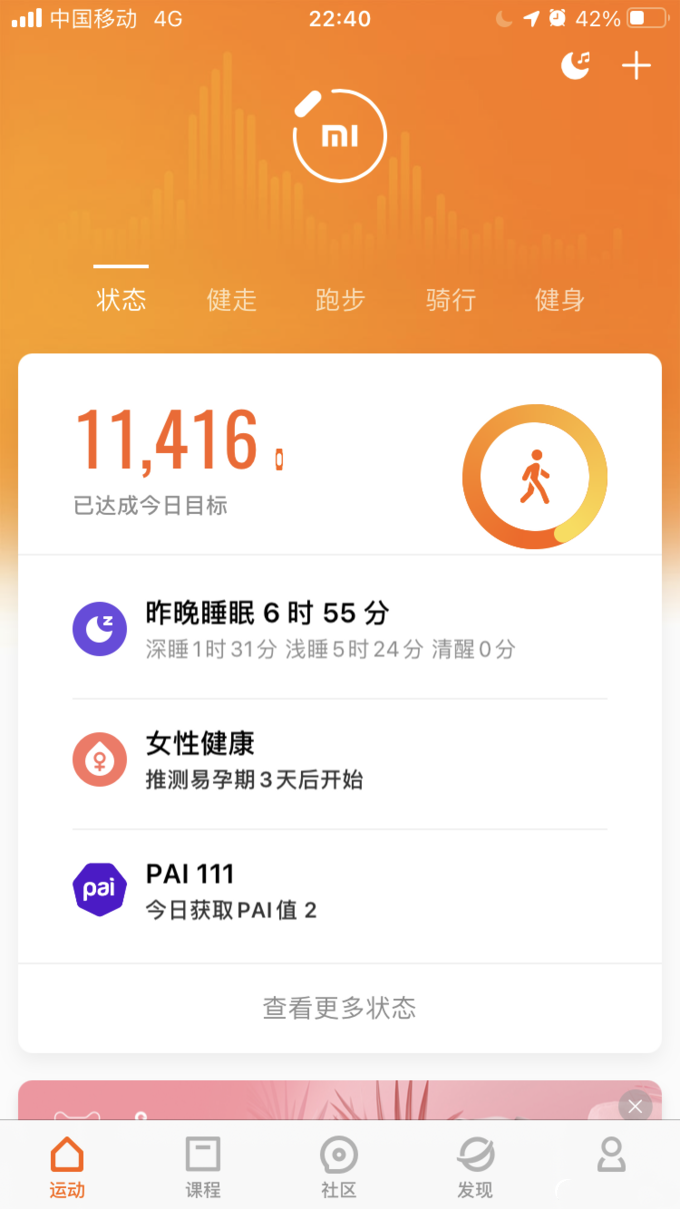Switch to the 健走 tab

pos(232,299)
